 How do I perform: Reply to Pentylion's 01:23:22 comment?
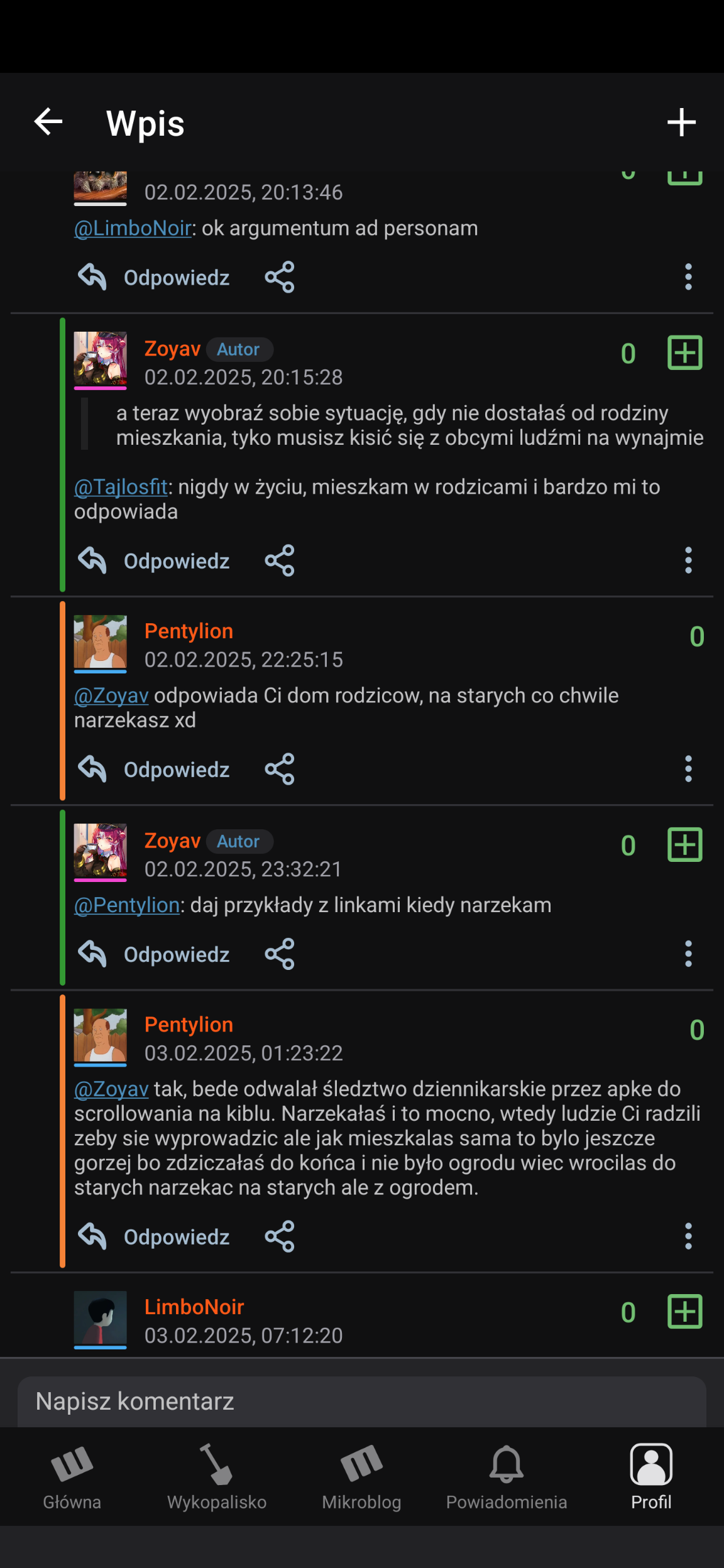point(155,1236)
